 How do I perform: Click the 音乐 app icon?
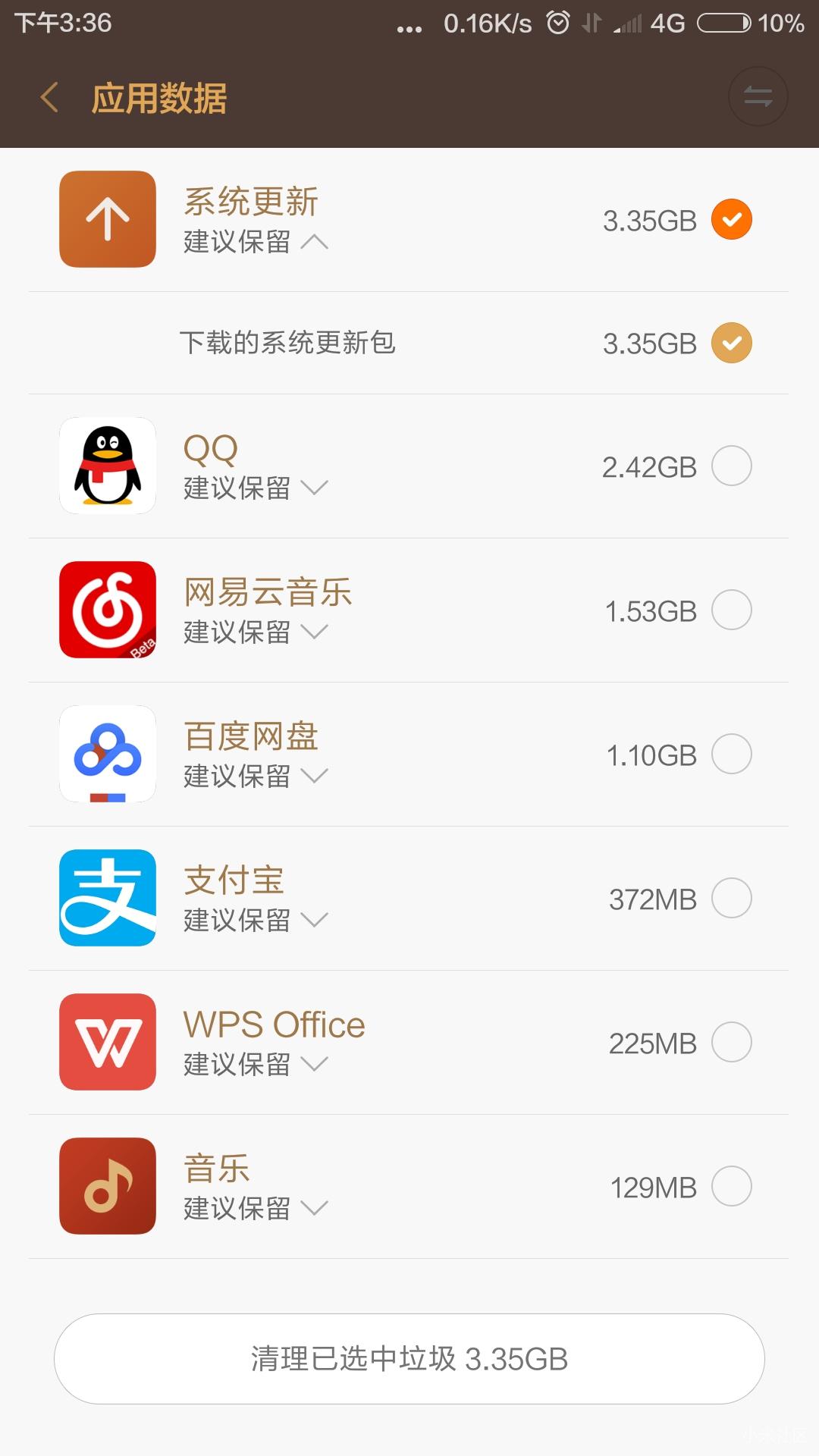pyautogui.click(x=107, y=1187)
